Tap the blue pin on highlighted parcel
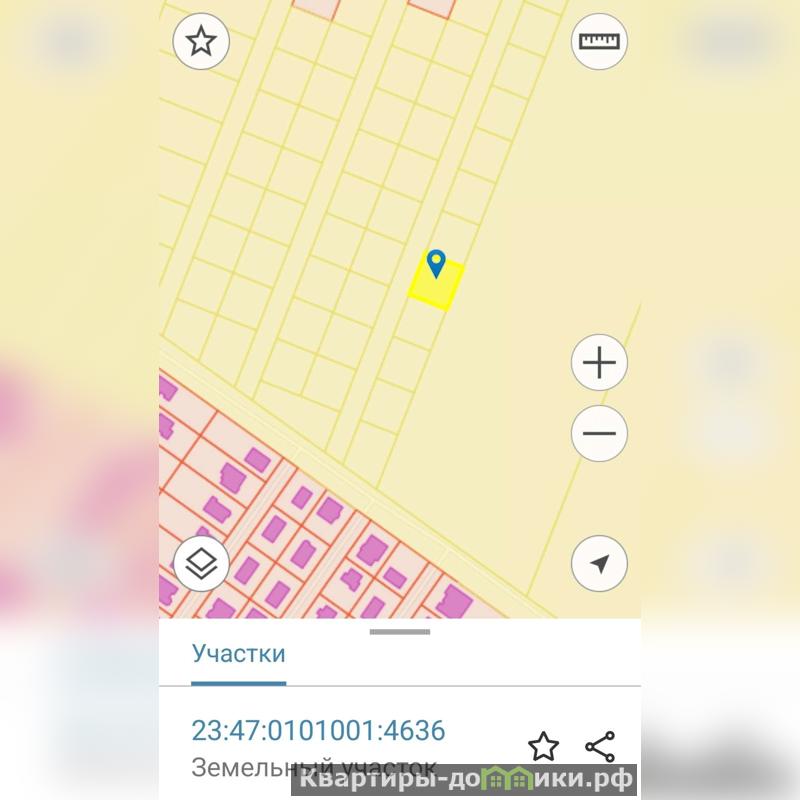This screenshot has width=800, height=800. pyautogui.click(x=436, y=263)
